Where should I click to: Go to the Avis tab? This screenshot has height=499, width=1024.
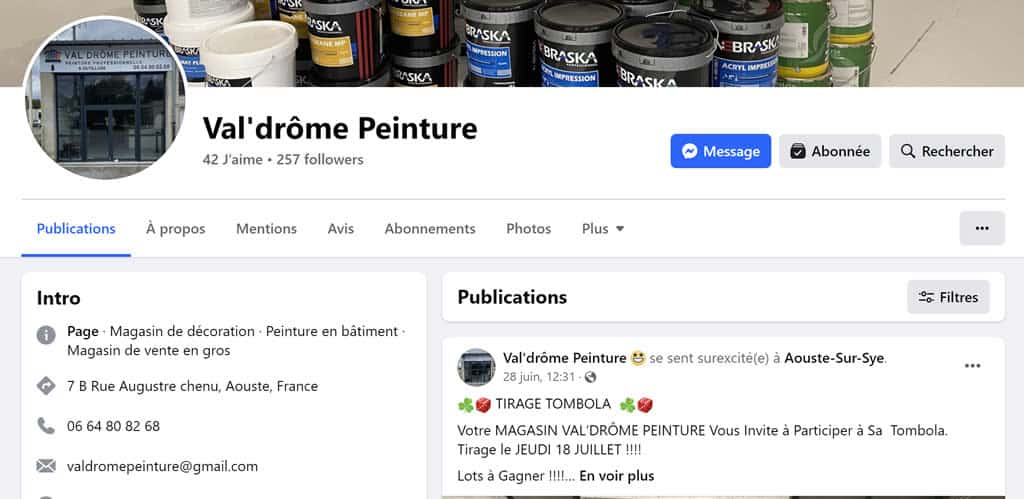point(341,228)
